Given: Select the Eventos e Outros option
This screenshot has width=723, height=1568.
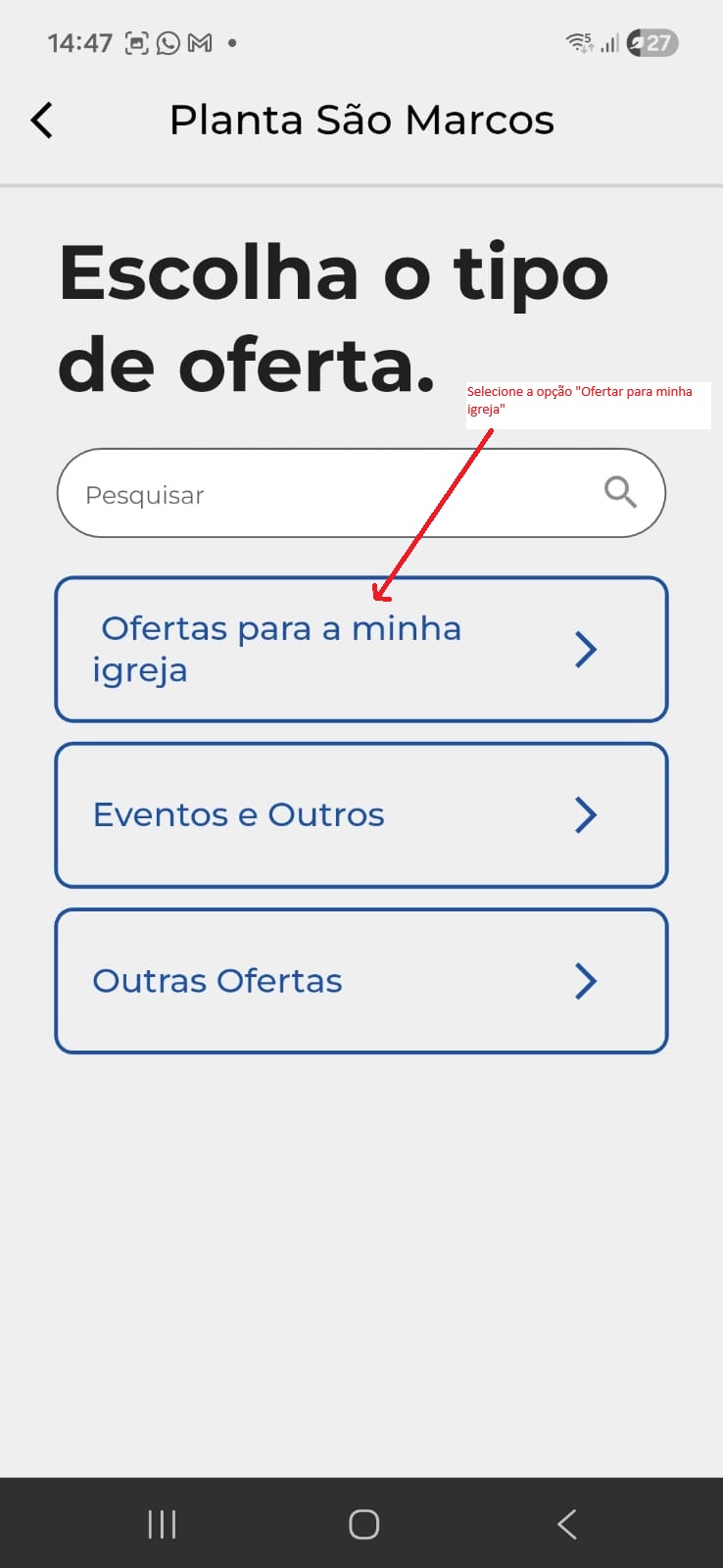Looking at the screenshot, I should [x=361, y=815].
